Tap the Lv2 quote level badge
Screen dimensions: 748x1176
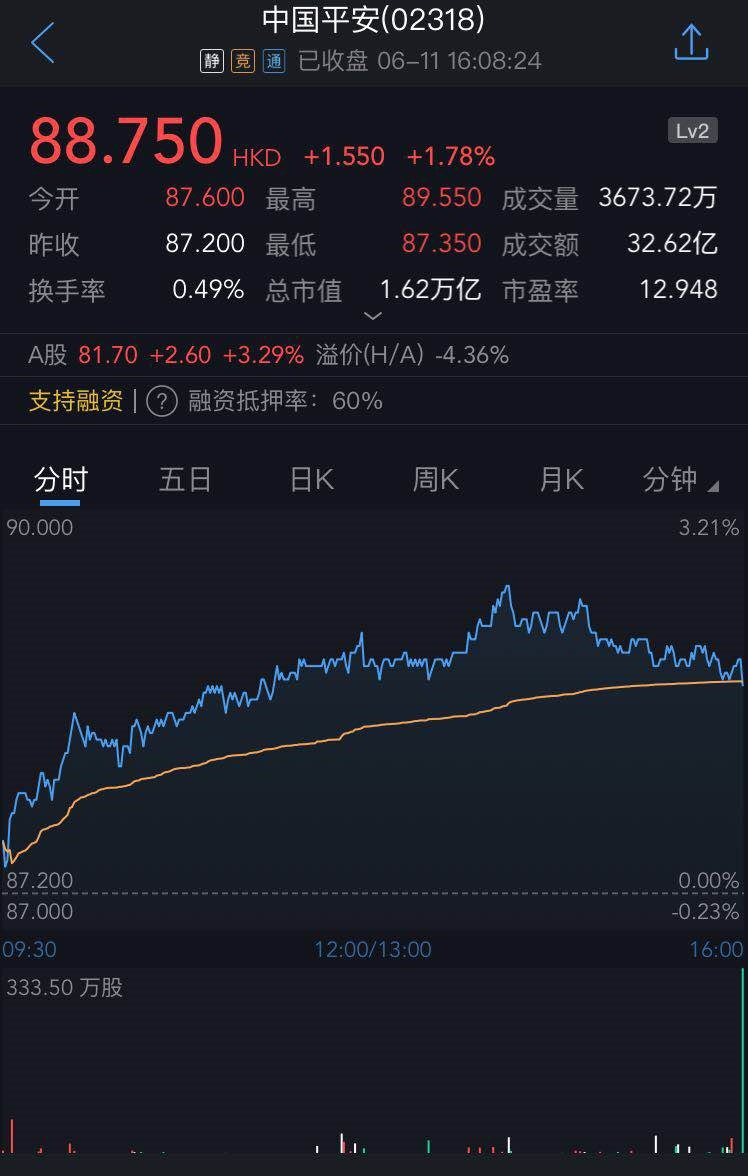tap(692, 131)
